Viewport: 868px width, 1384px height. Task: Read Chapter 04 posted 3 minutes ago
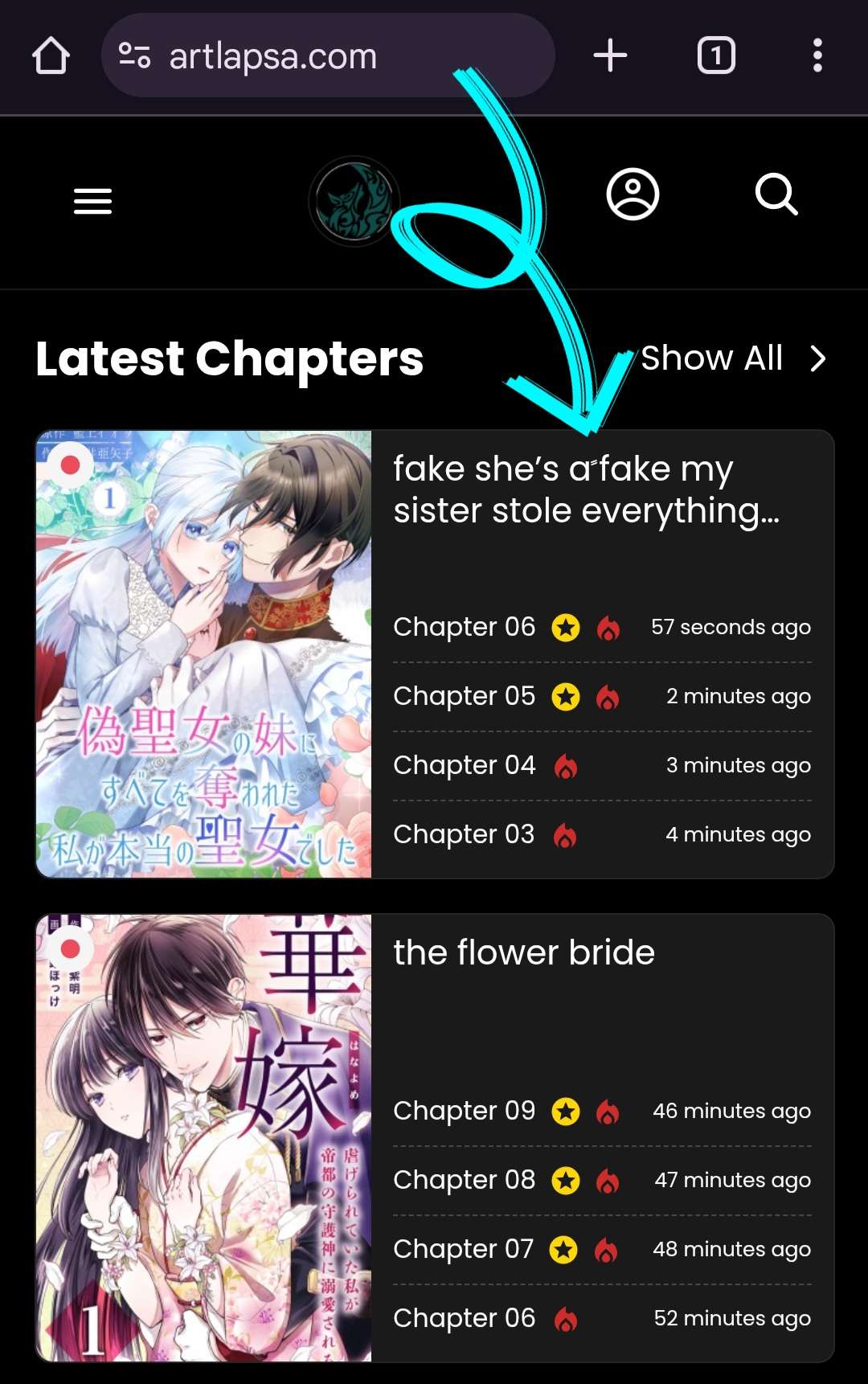[x=464, y=765]
